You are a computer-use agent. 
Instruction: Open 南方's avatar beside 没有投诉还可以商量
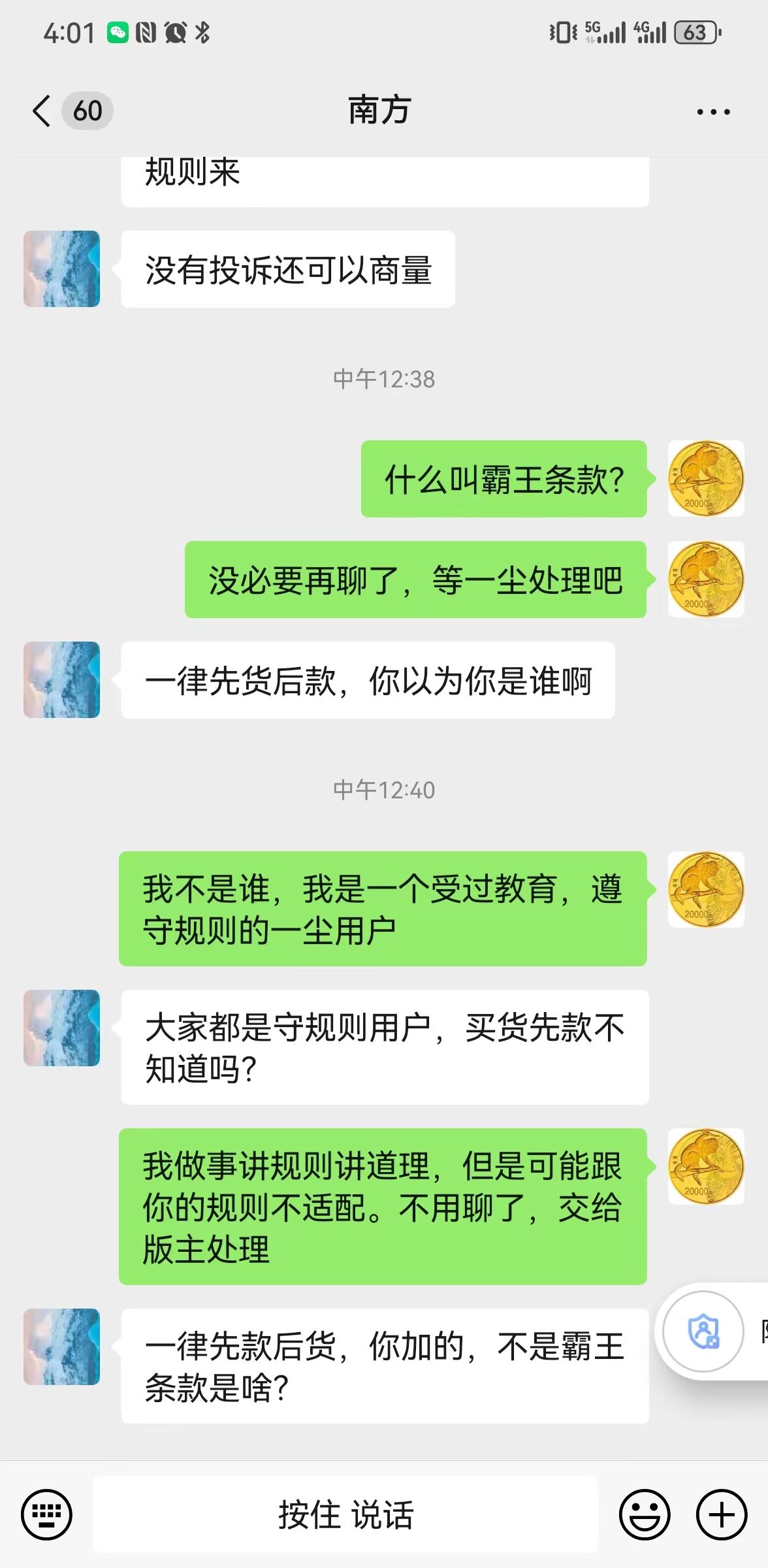click(62, 269)
